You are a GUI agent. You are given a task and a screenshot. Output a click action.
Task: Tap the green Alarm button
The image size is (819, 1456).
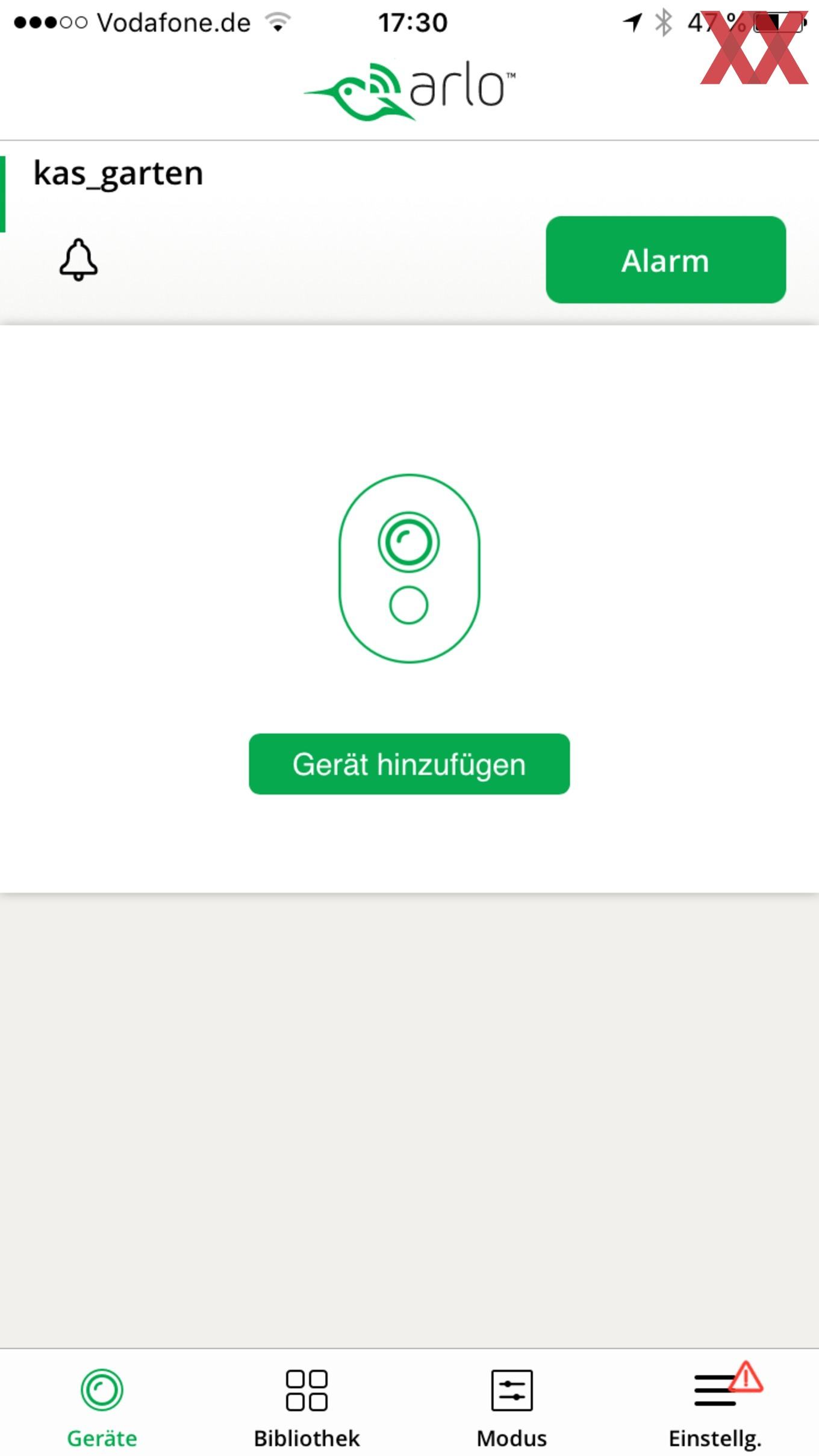pos(665,260)
